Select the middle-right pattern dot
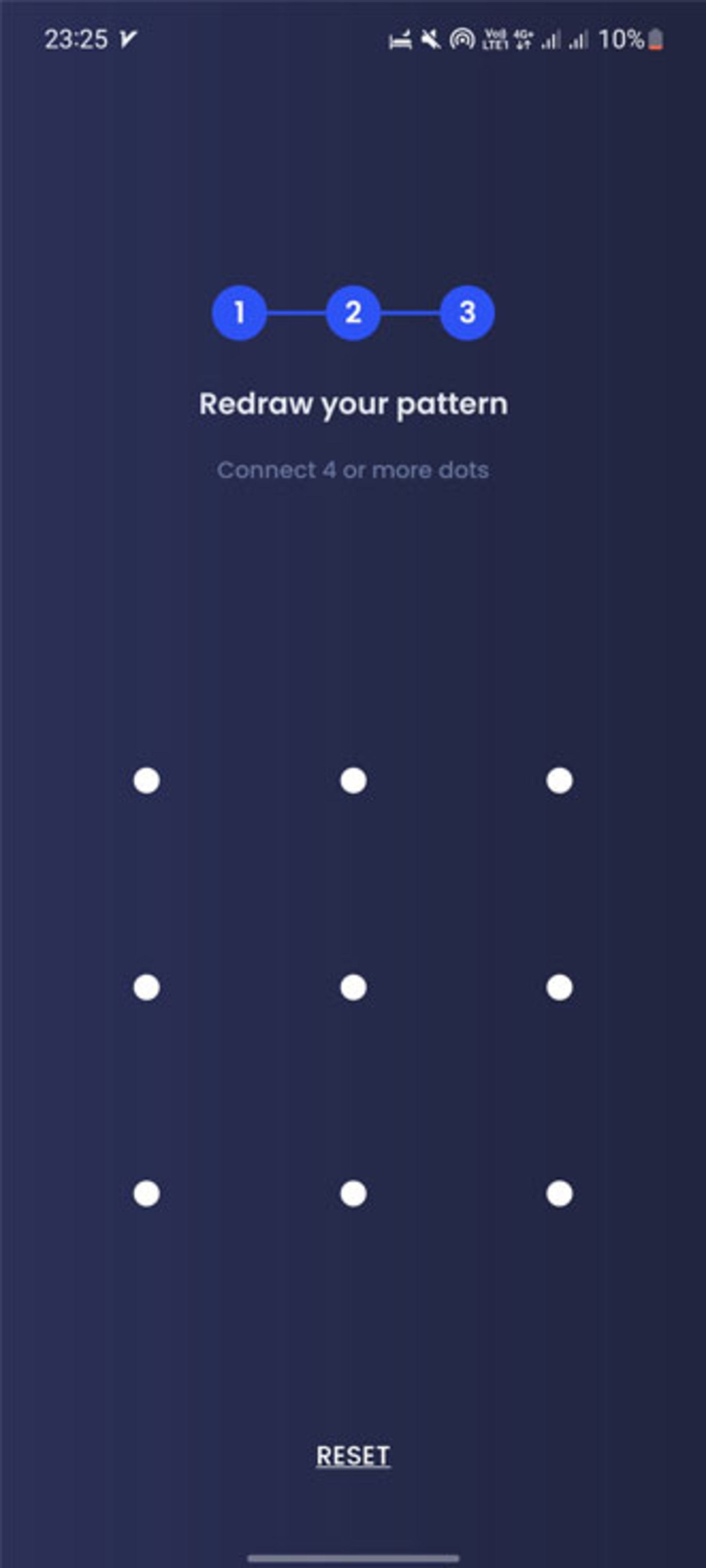The height and width of the screenshot is (1568, 706). [559, 987]
